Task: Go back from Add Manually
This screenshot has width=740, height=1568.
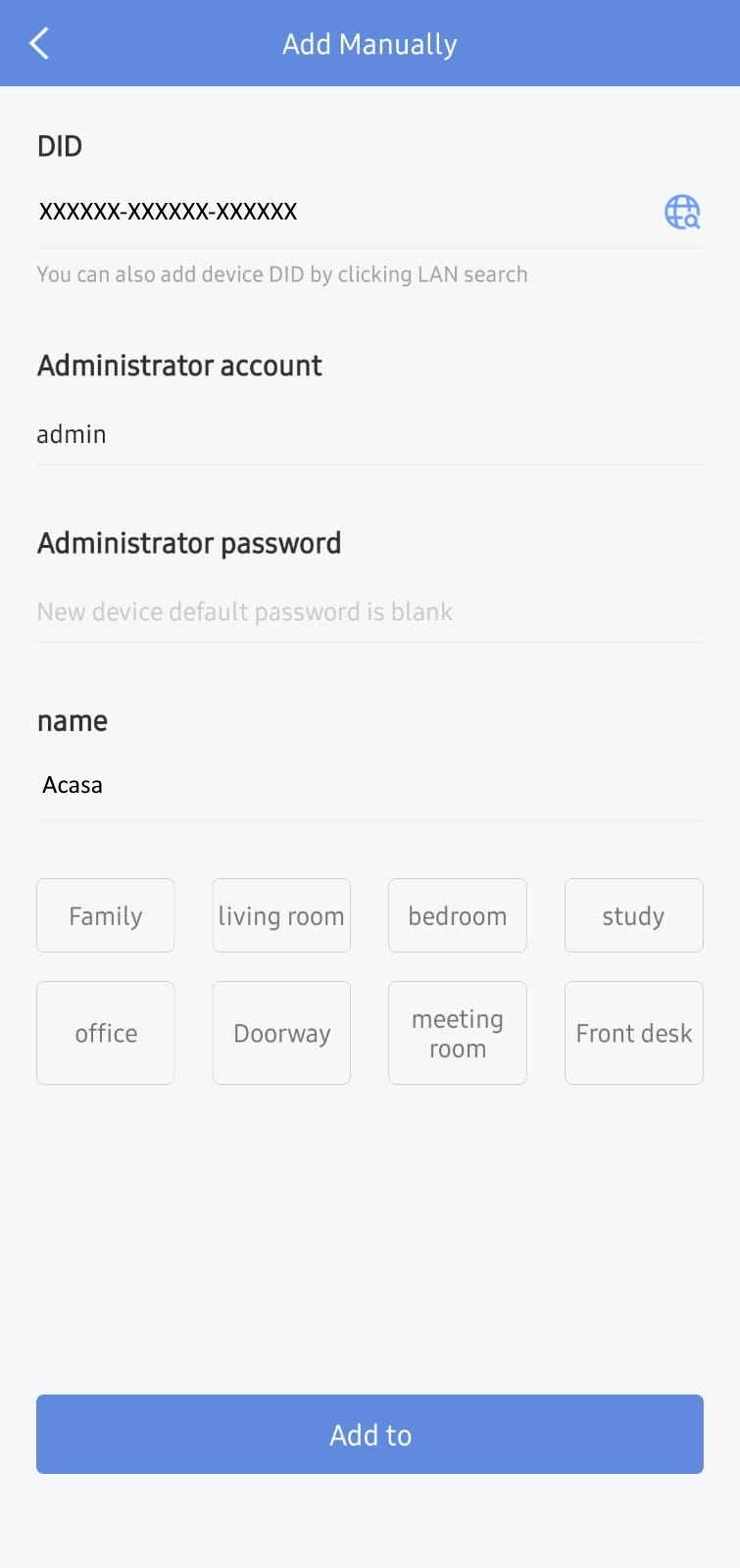Action: click(x=39, y=44)
